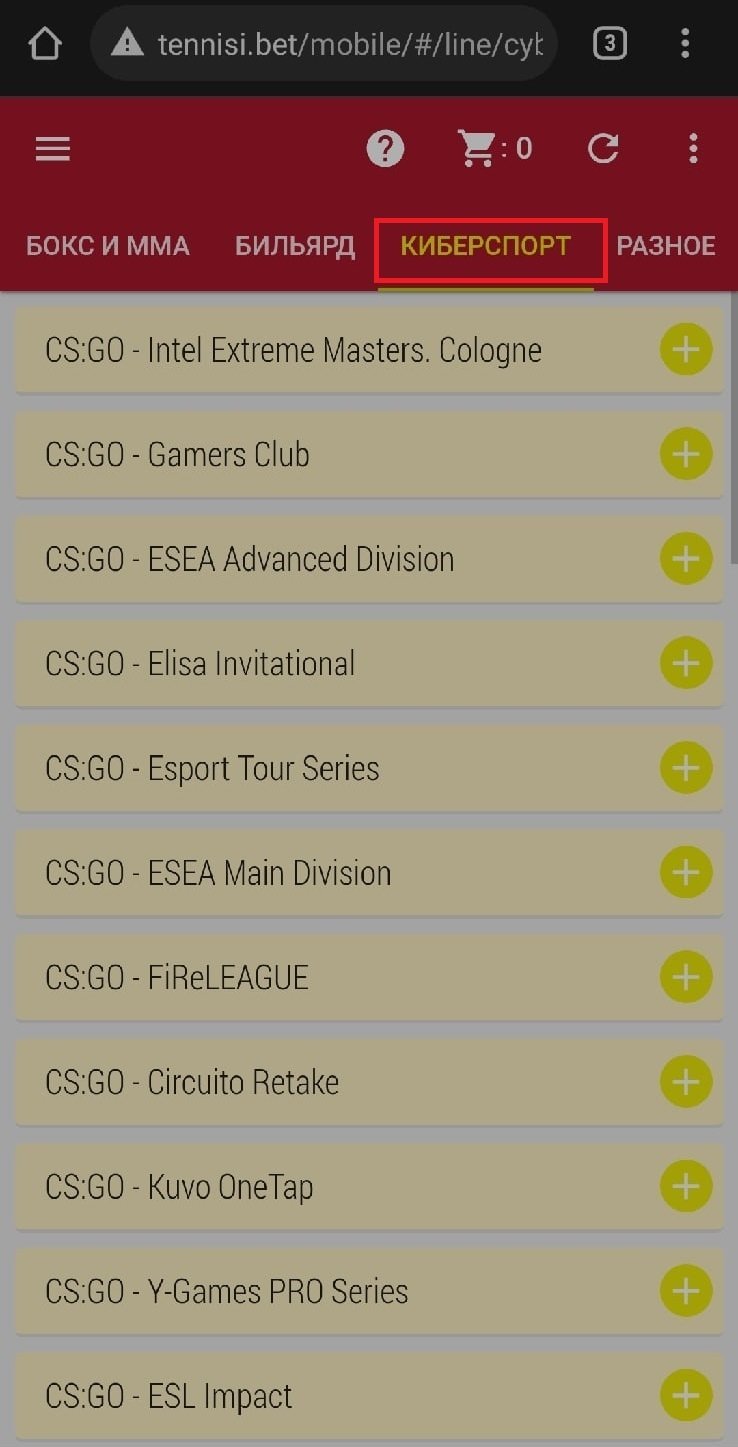This screenshot has width=738, height=1447.
Task: Select the КИБЕРСПОРТ tab
Action: [x=486, y=246]
